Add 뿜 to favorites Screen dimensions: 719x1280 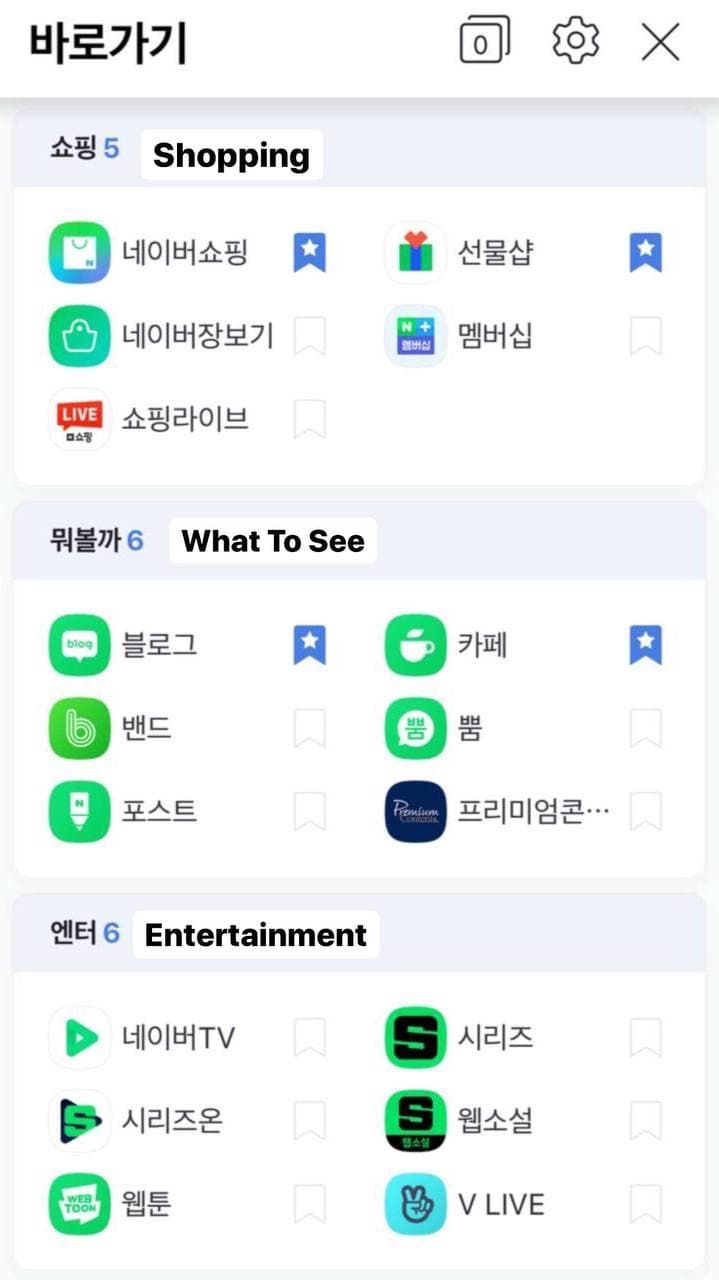[x=645, y=728]
